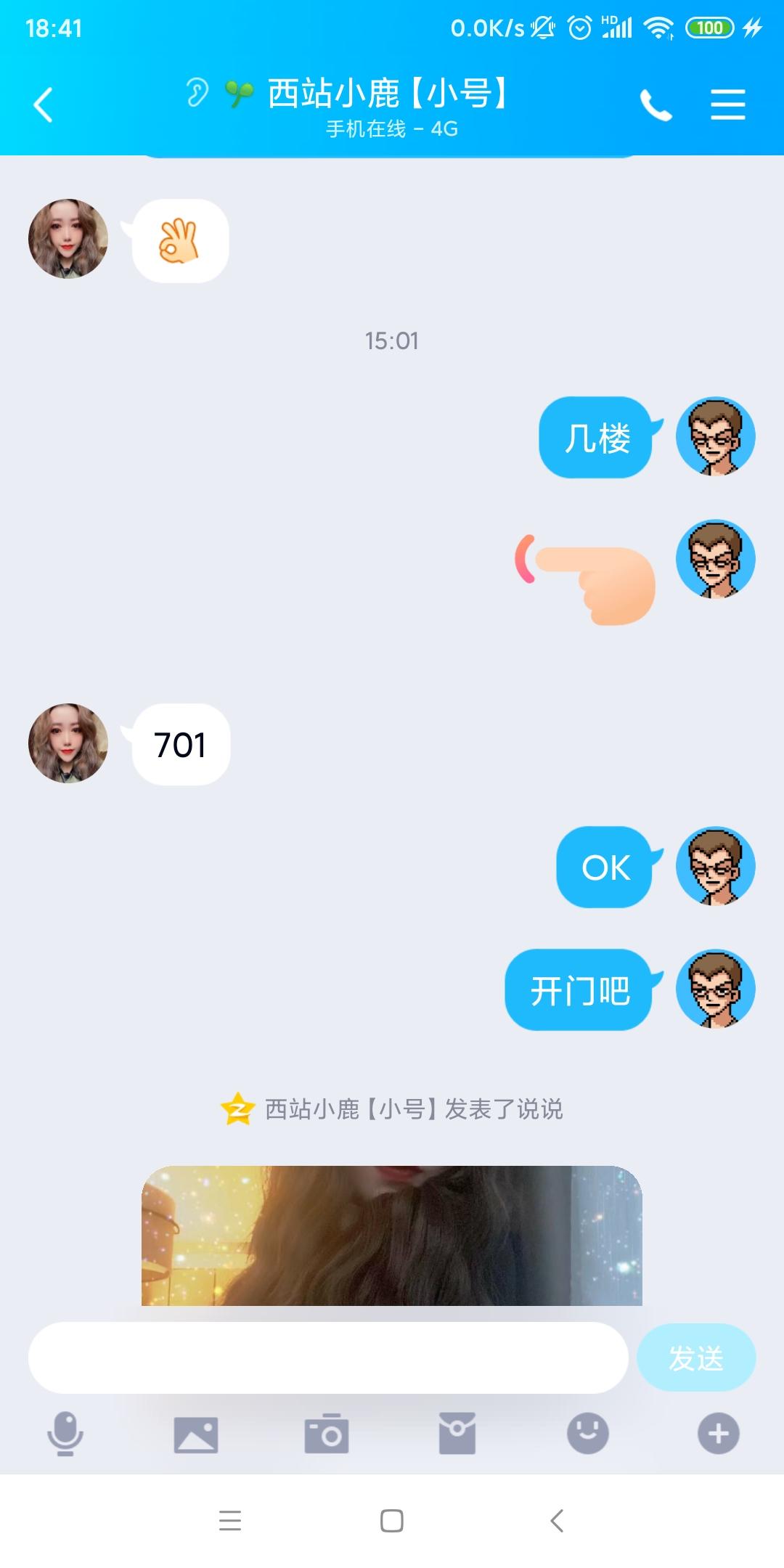Screen dimensions: 784x1568
Task: Start a voice call with 西站小鹿
Action: pyautogui.click(x=656, y=106)
